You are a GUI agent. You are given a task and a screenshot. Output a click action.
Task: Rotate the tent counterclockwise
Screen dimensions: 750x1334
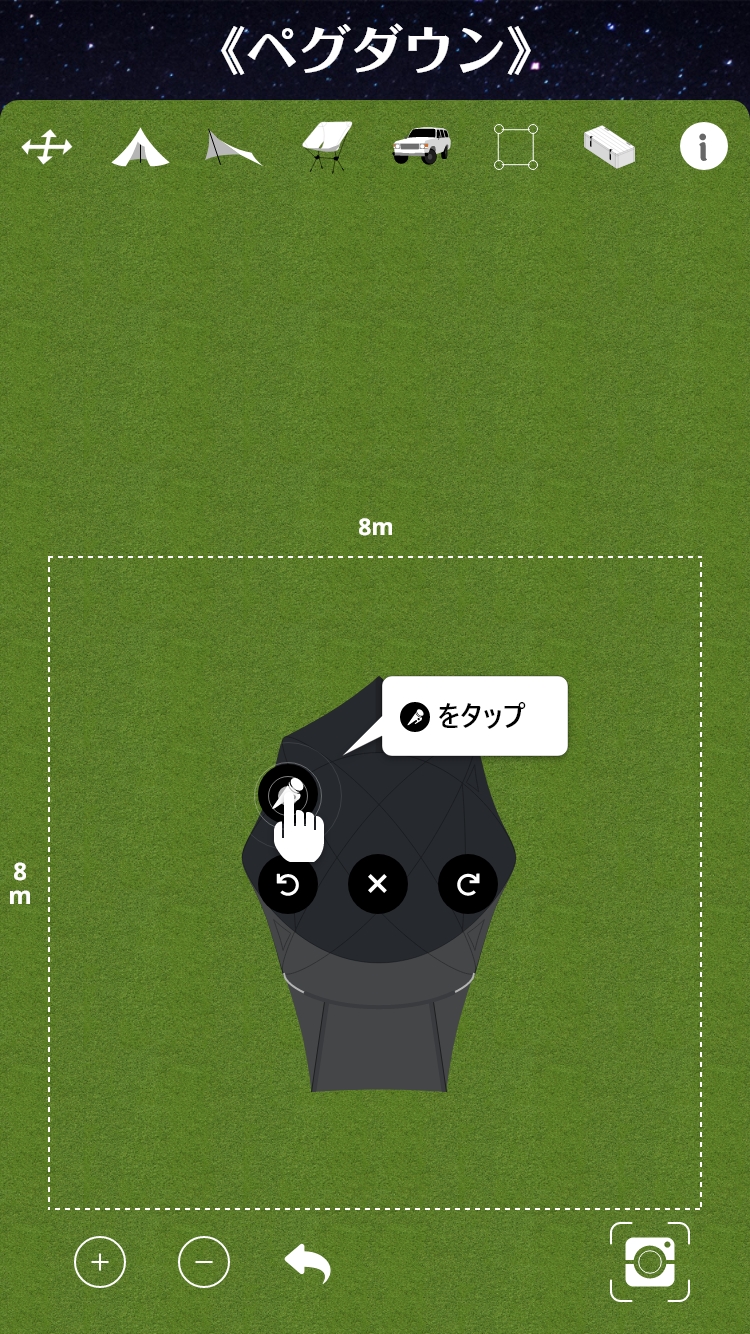(x=288, y=884)
